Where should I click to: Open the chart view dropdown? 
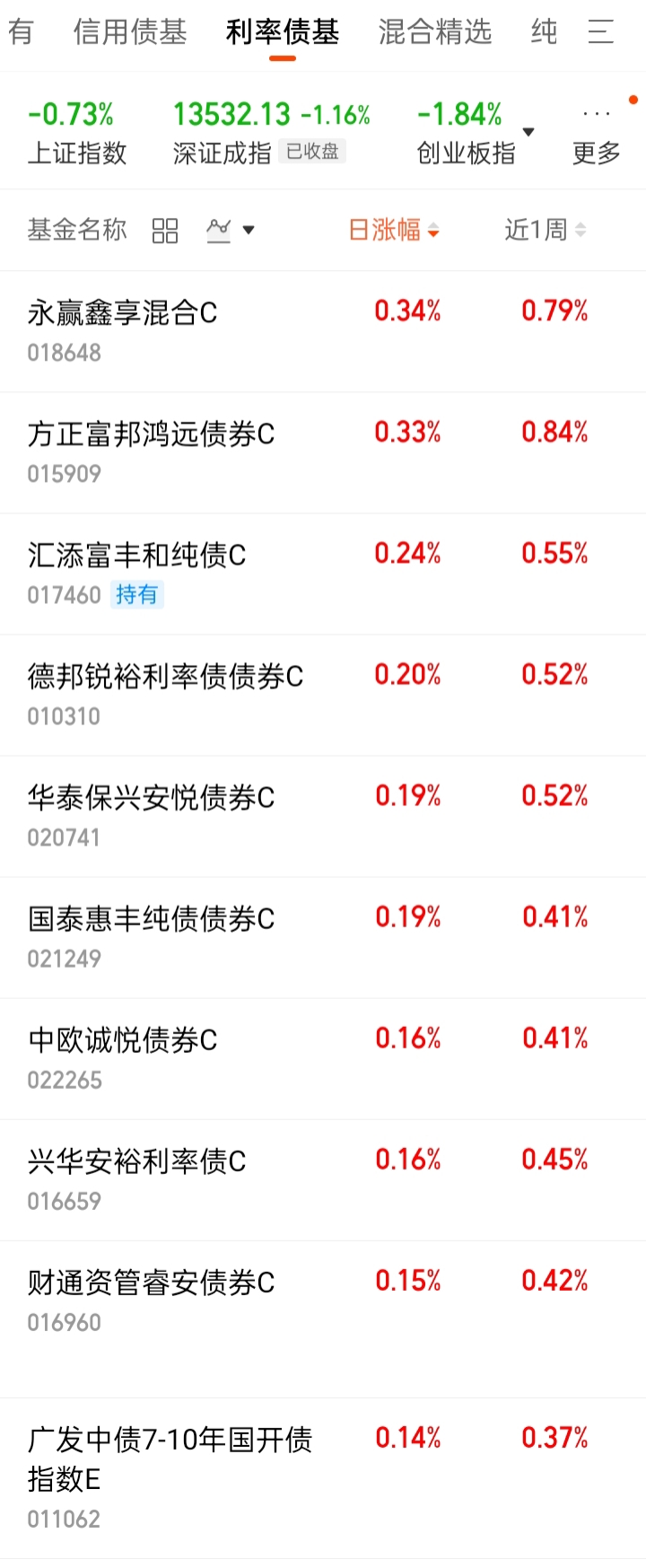click(231, 231)
